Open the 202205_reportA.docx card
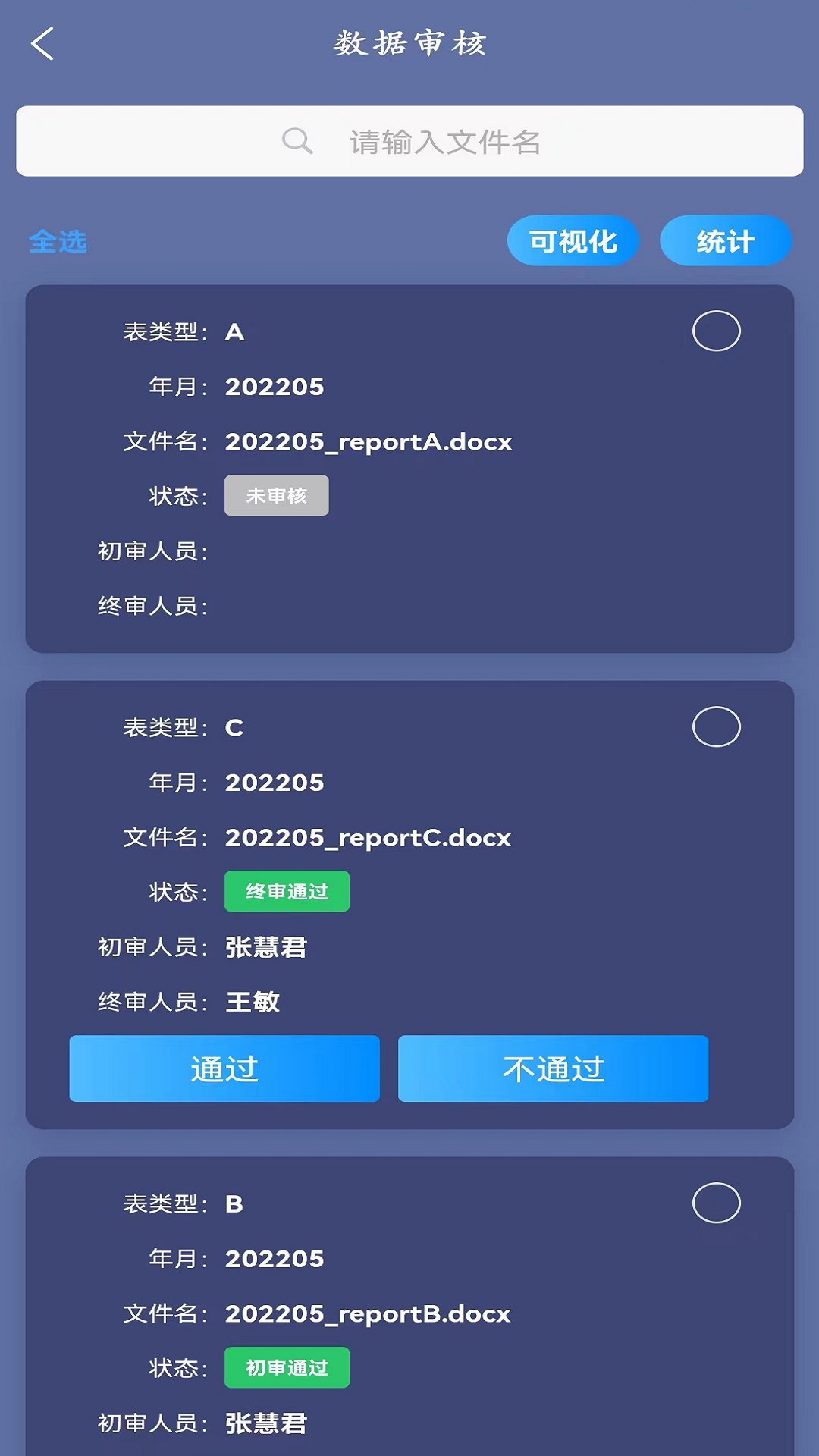Viewport: 819px width, 1456px height. pyautogui.click(x=409, y=469)
